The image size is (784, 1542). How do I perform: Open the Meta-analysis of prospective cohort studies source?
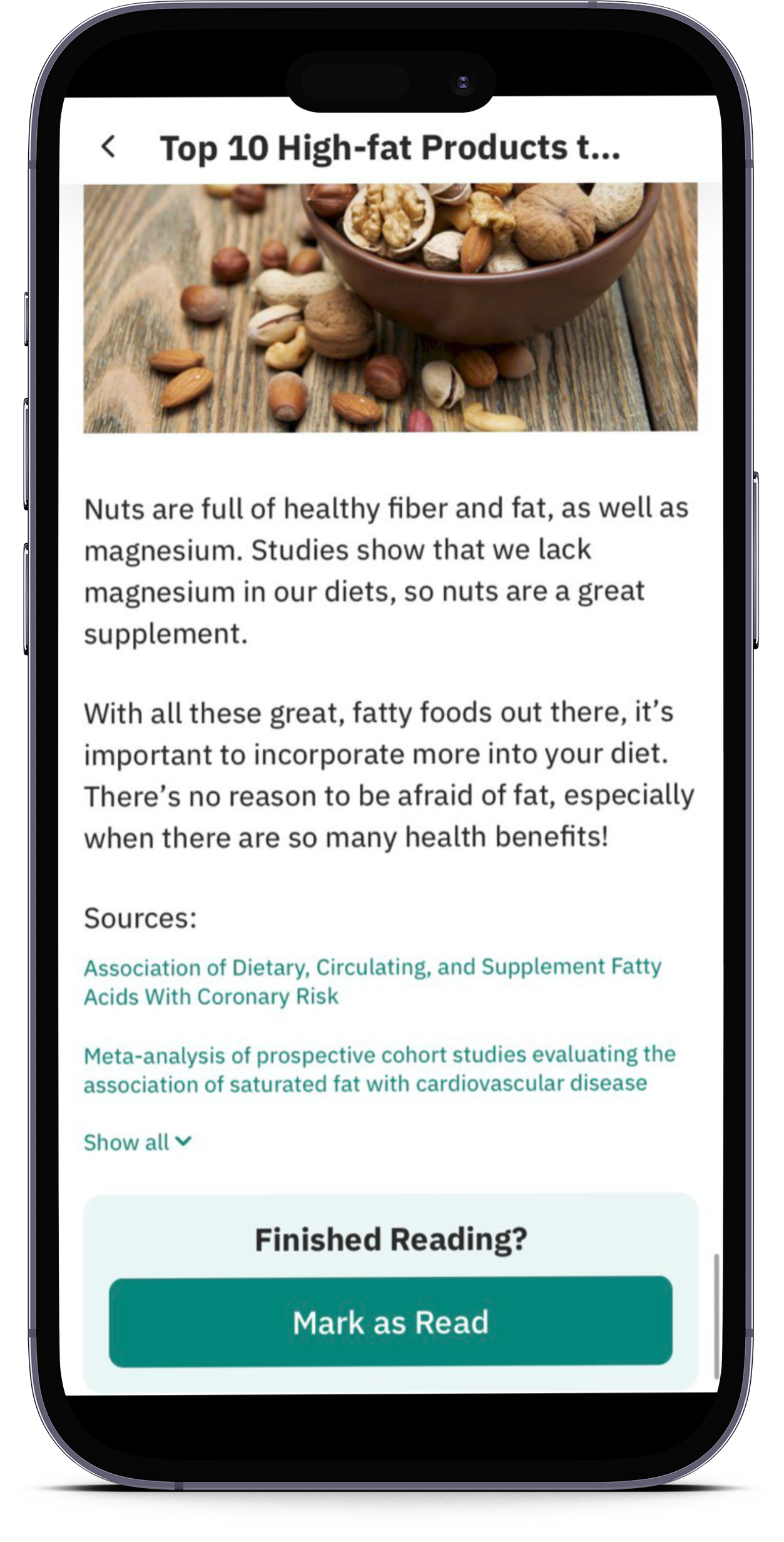(x=379, y=1068)
